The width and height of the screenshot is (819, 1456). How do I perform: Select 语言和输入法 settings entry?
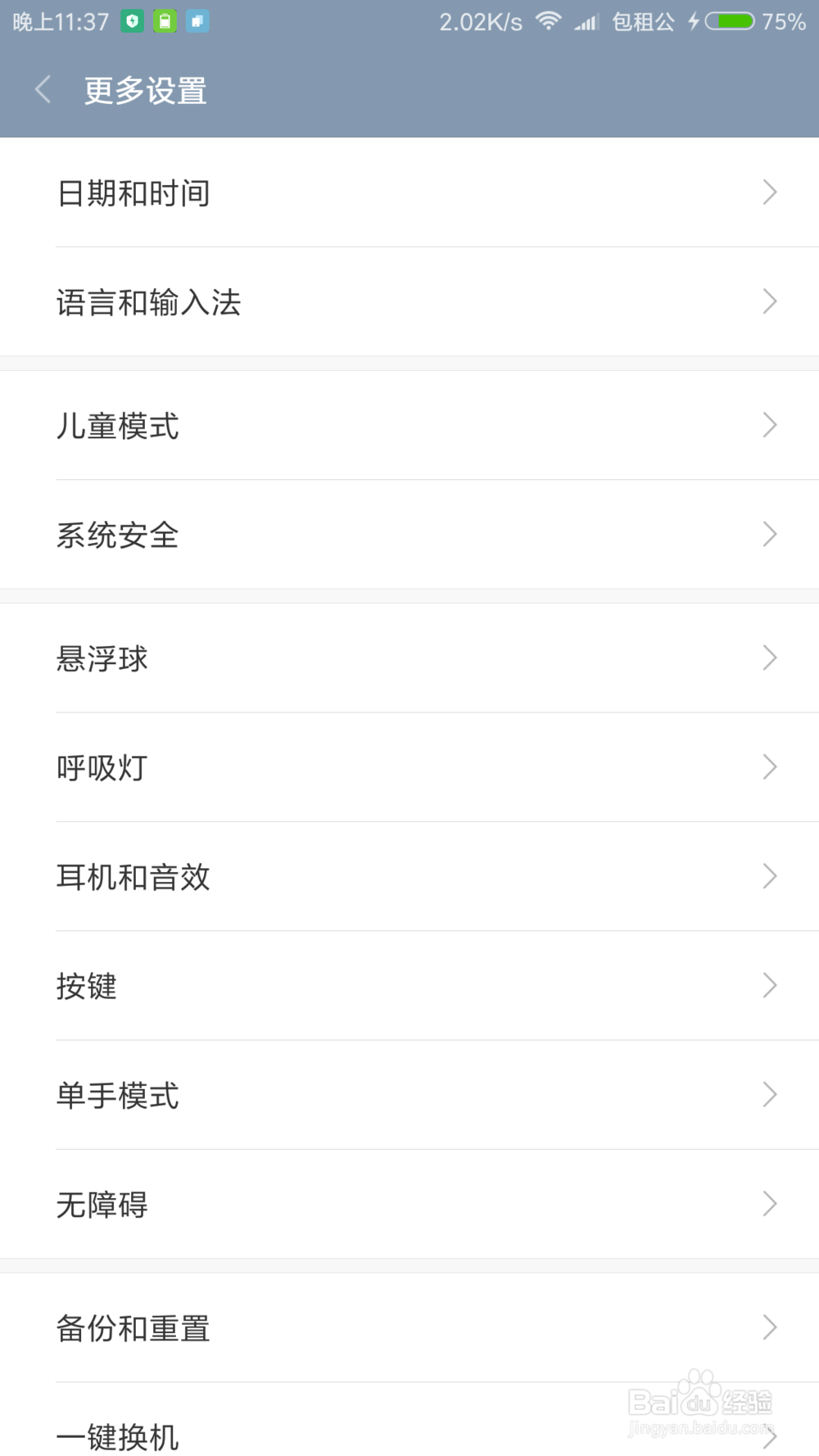(409, 302)
